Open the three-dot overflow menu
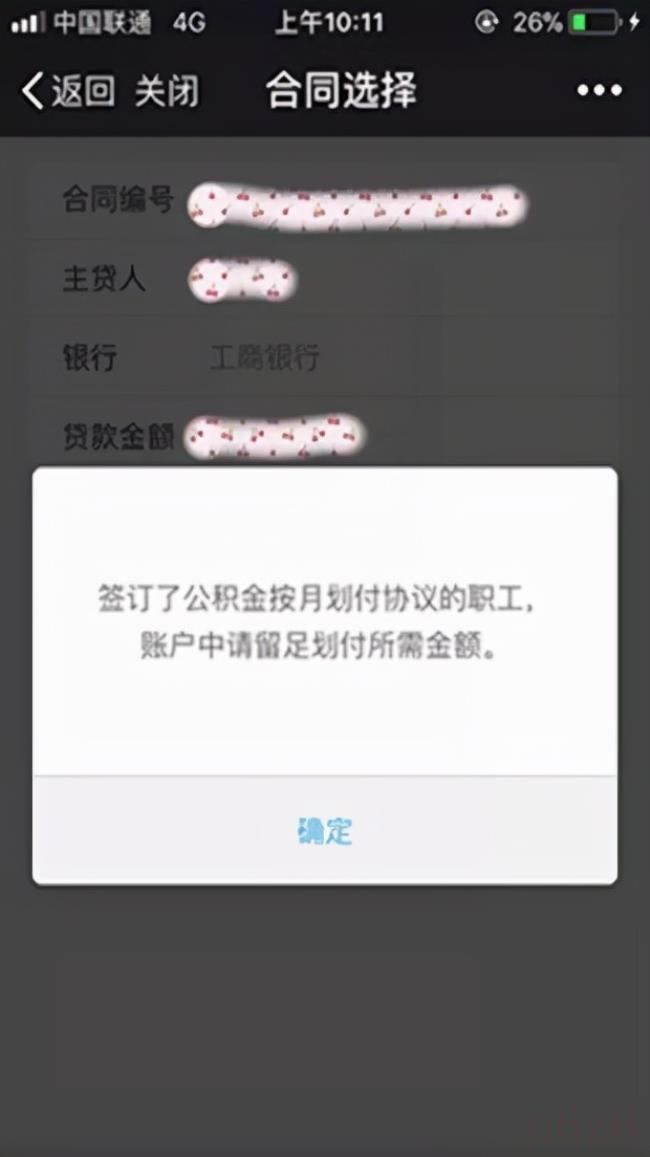 [599, 91]
